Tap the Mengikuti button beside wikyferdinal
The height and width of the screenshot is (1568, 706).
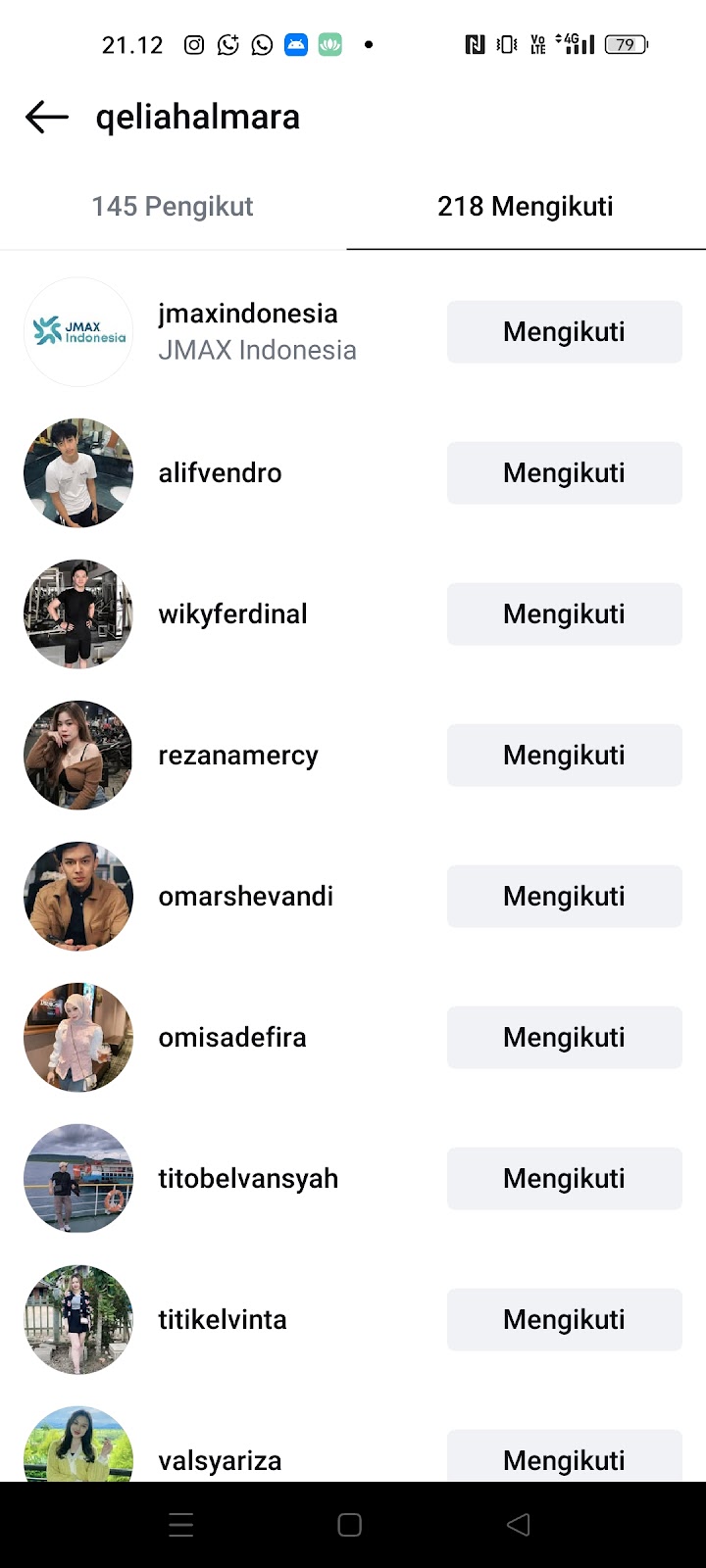tap(564, 614)
